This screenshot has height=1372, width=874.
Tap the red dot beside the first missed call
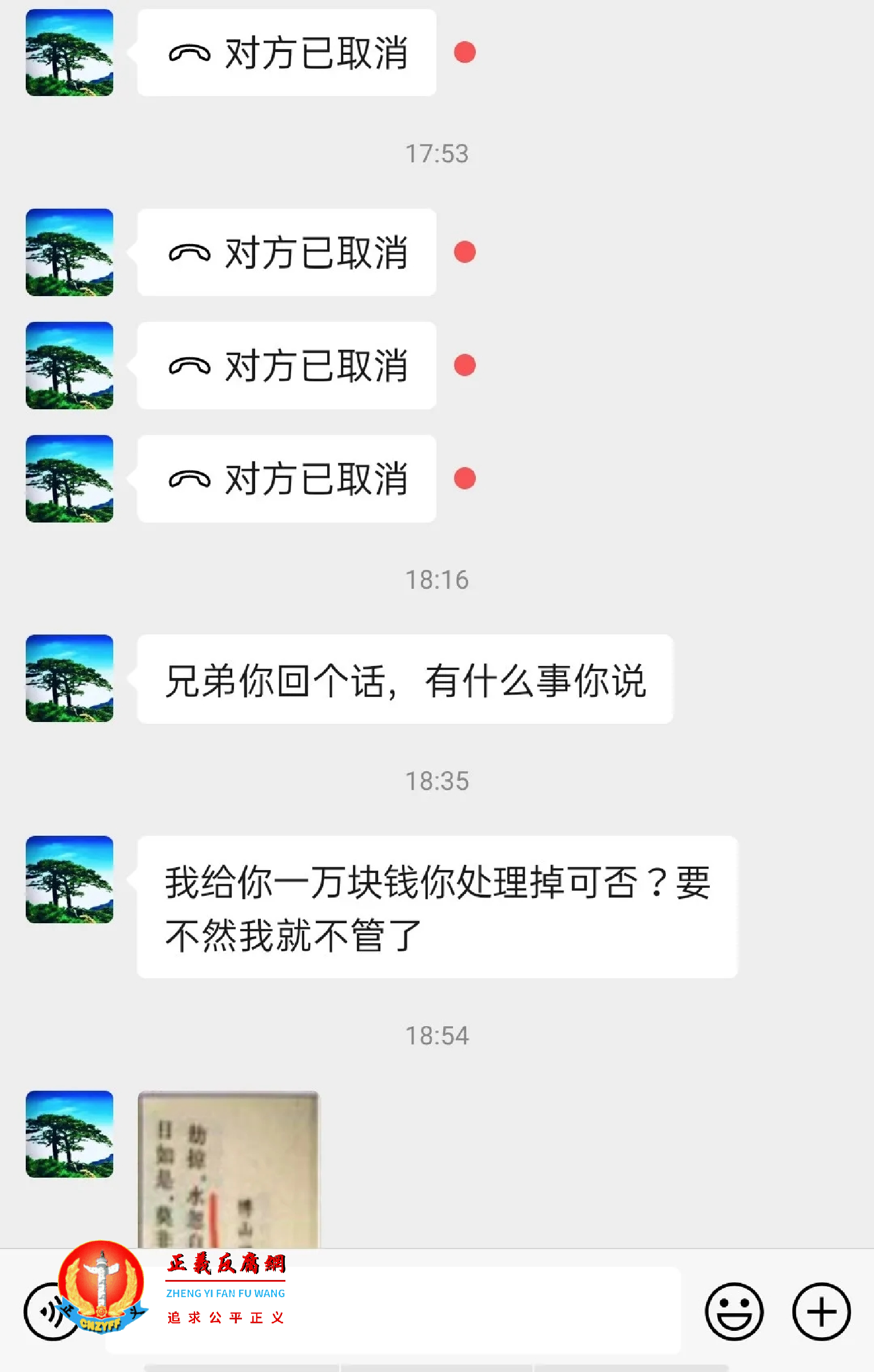(x=464, y=53)
